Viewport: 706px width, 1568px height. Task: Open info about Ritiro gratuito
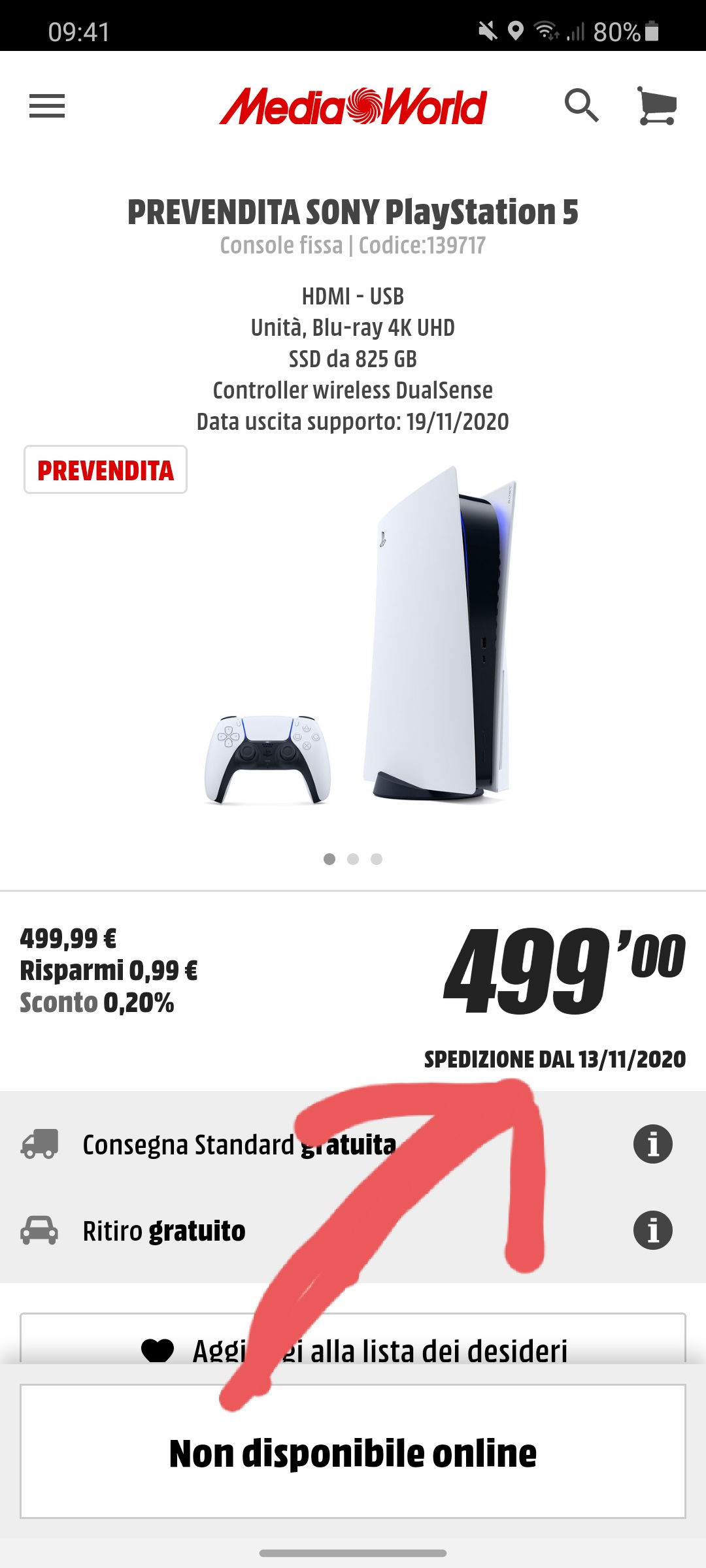(x=652, y=1231)
